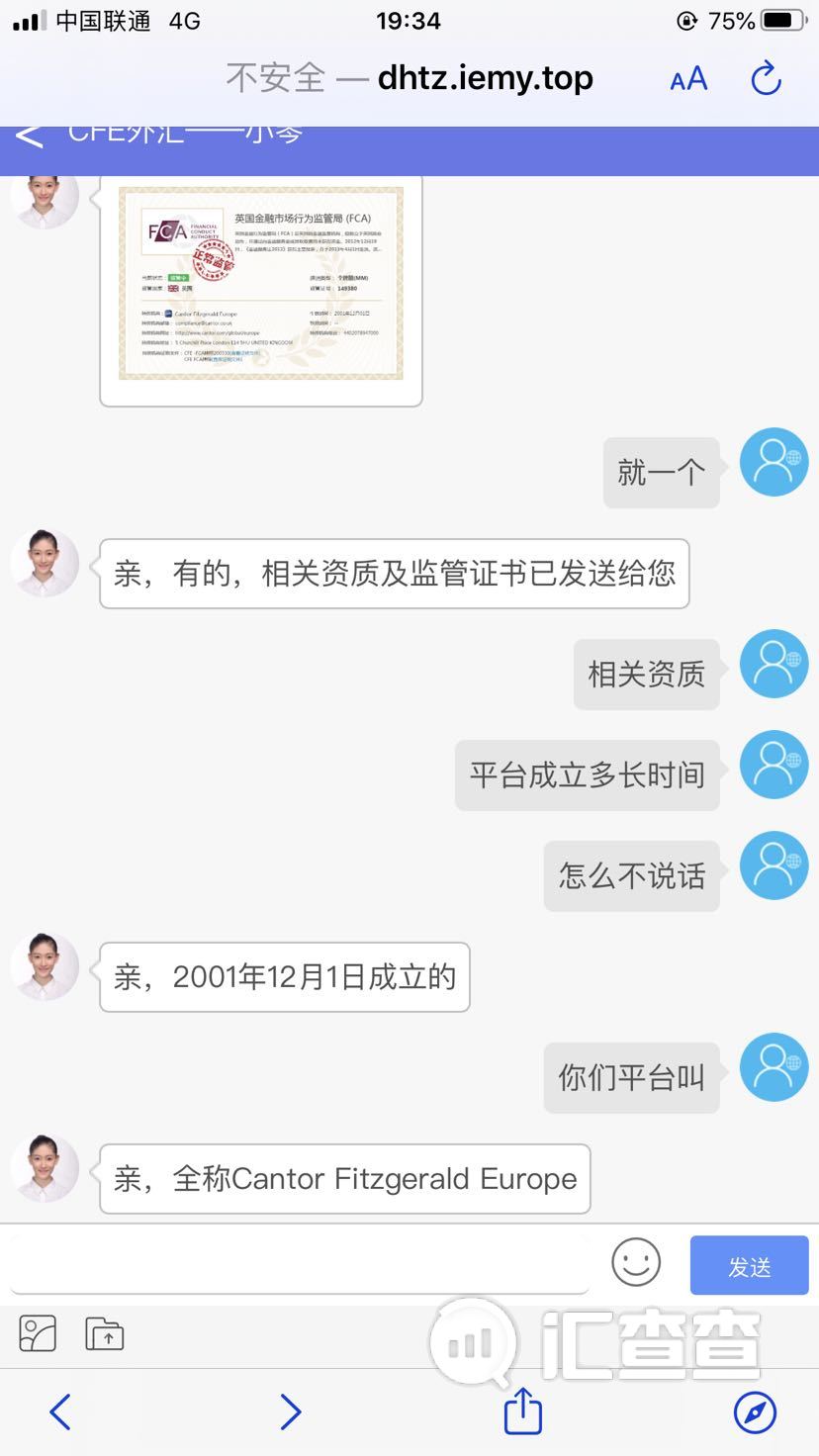Upload a file attachment
The width and height of the screenshot is (819, 1456).
104,1333
